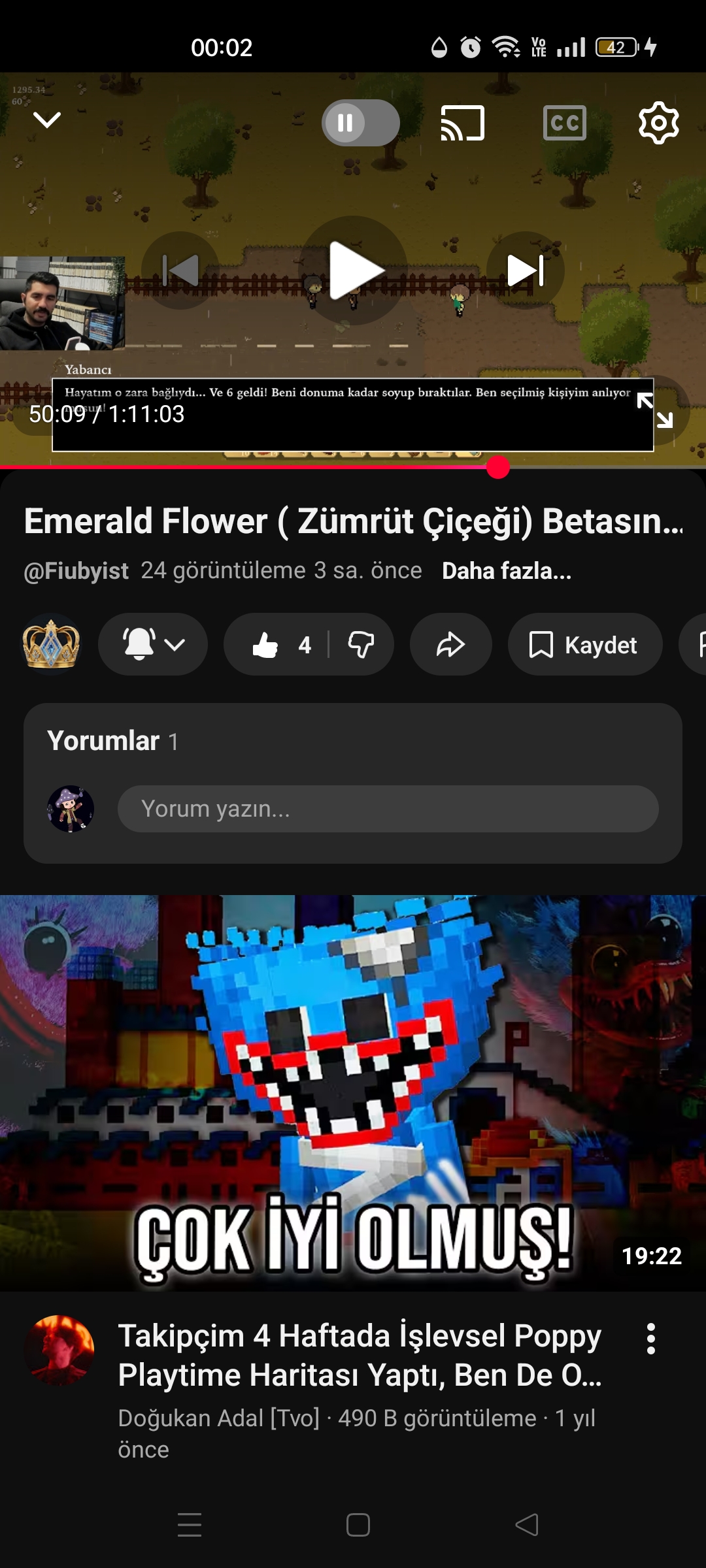Viewport: 706px width, 1568px height.
Task: Toggle the autoplay switch
Action: 360,123
